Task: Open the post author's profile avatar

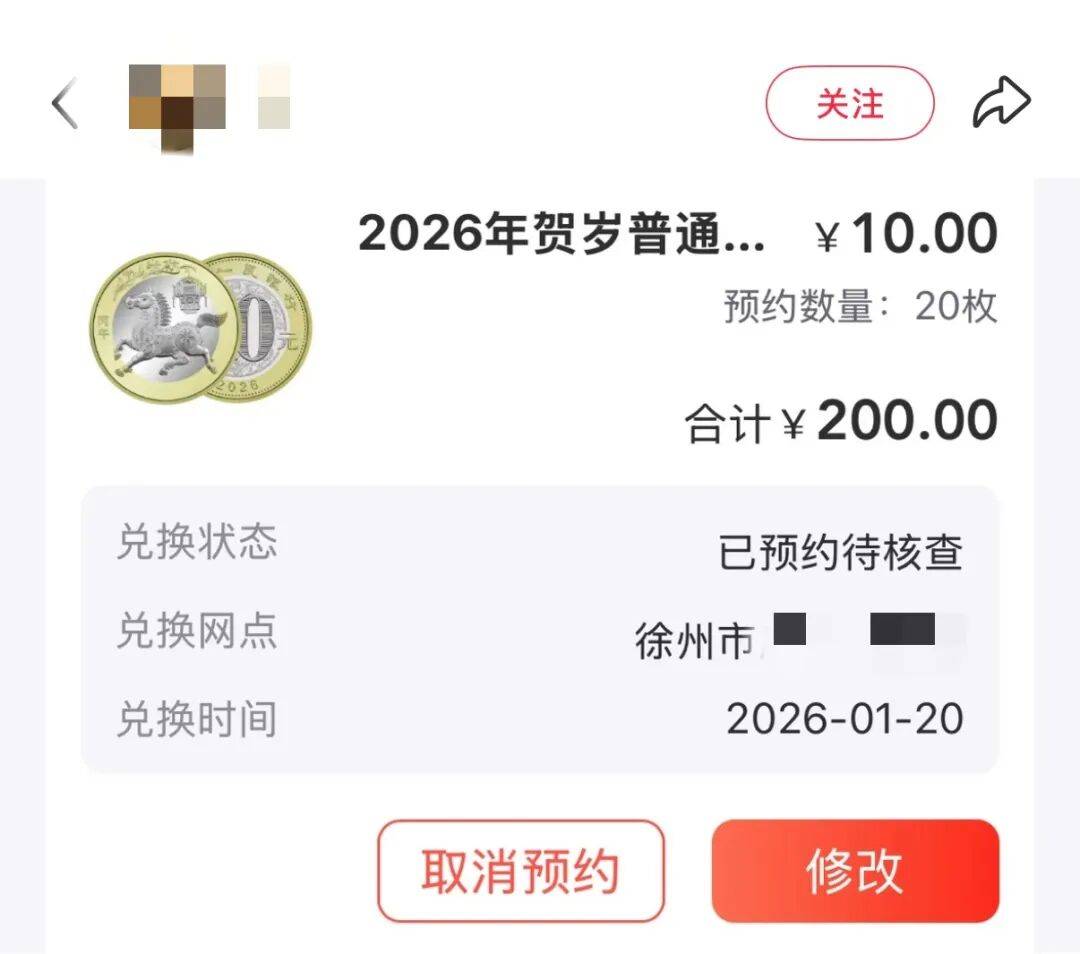Action: click(x=177, y=105)
